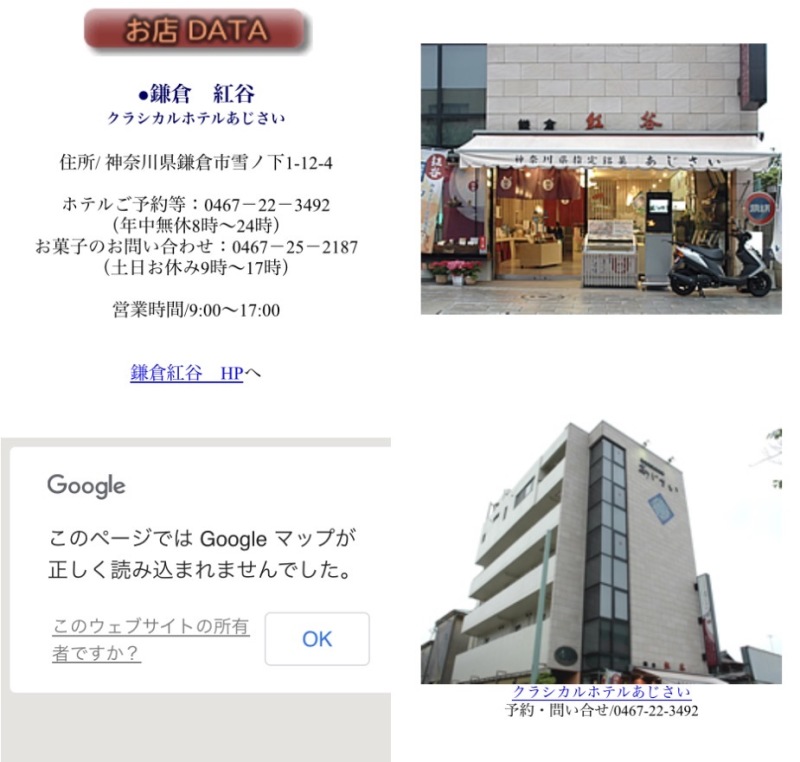This screenshot has width=800, height=762.
Task: Dismiss the Google Maps error with OK
Action: tap(317, 639)
